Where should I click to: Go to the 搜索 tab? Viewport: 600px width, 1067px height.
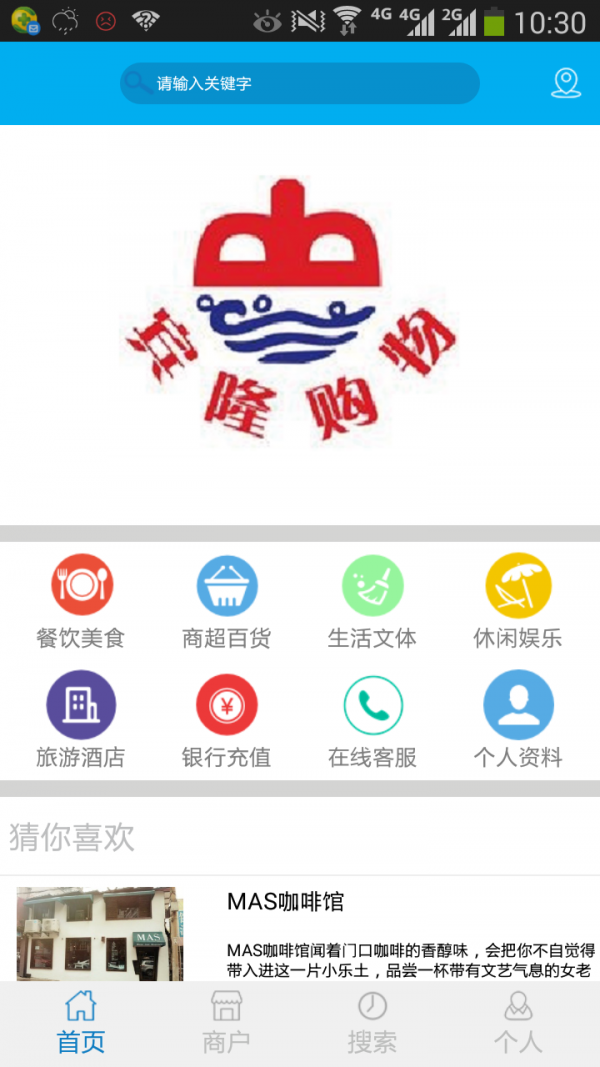point(372,1023)
